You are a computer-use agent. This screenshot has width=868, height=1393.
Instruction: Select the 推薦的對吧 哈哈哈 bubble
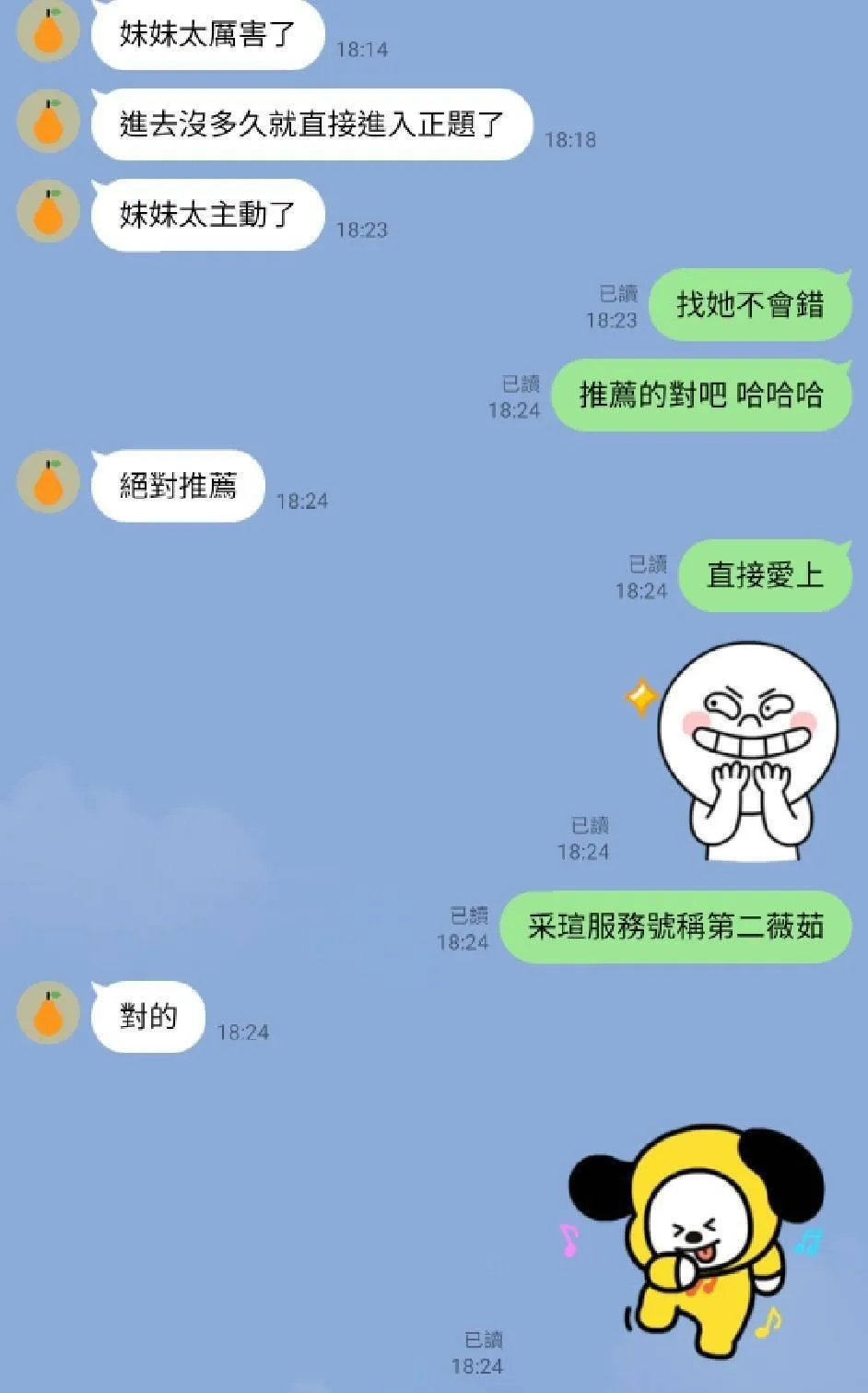(702, 394)
